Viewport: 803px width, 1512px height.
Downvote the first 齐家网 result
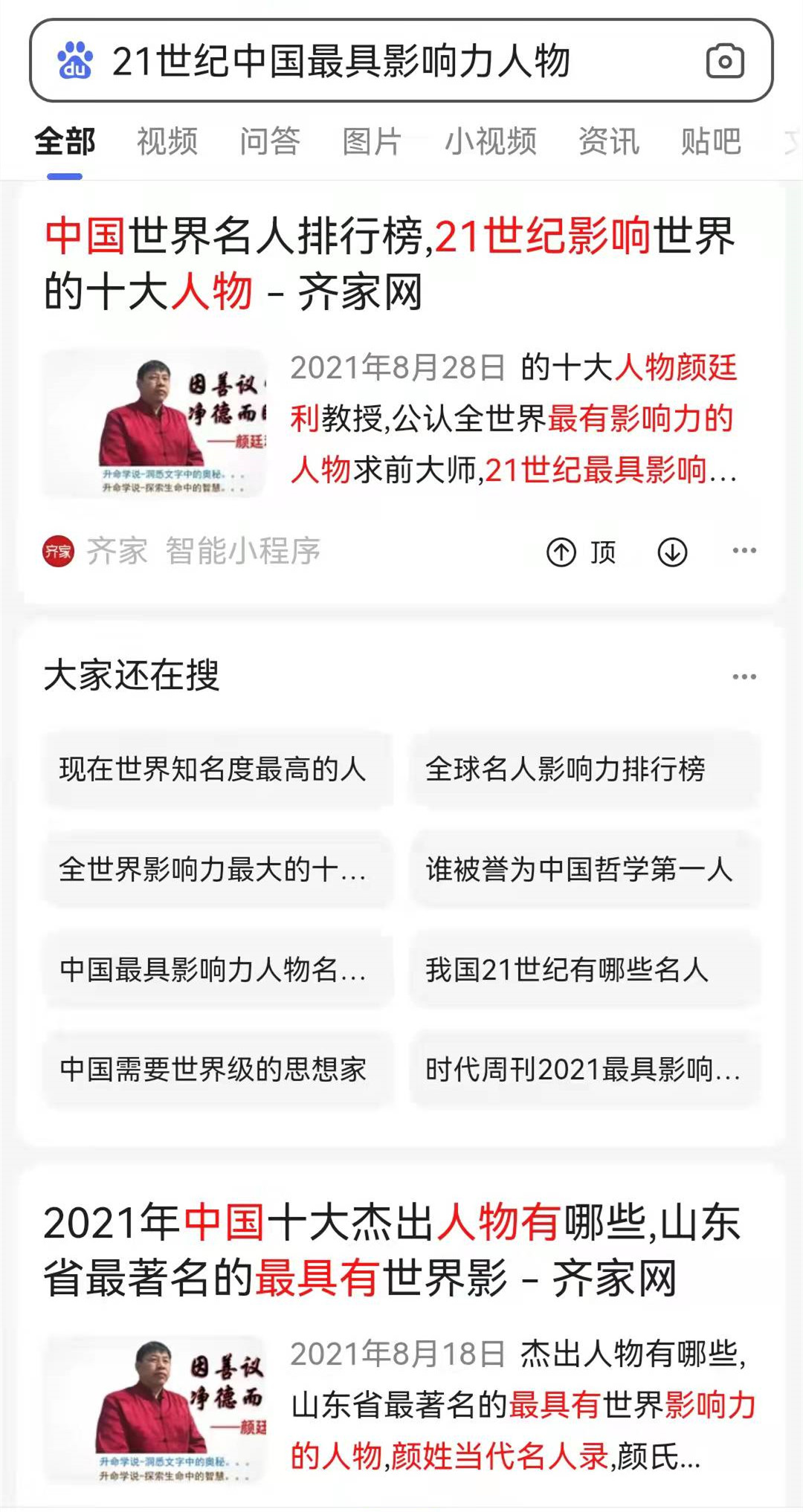coord(672,552)
